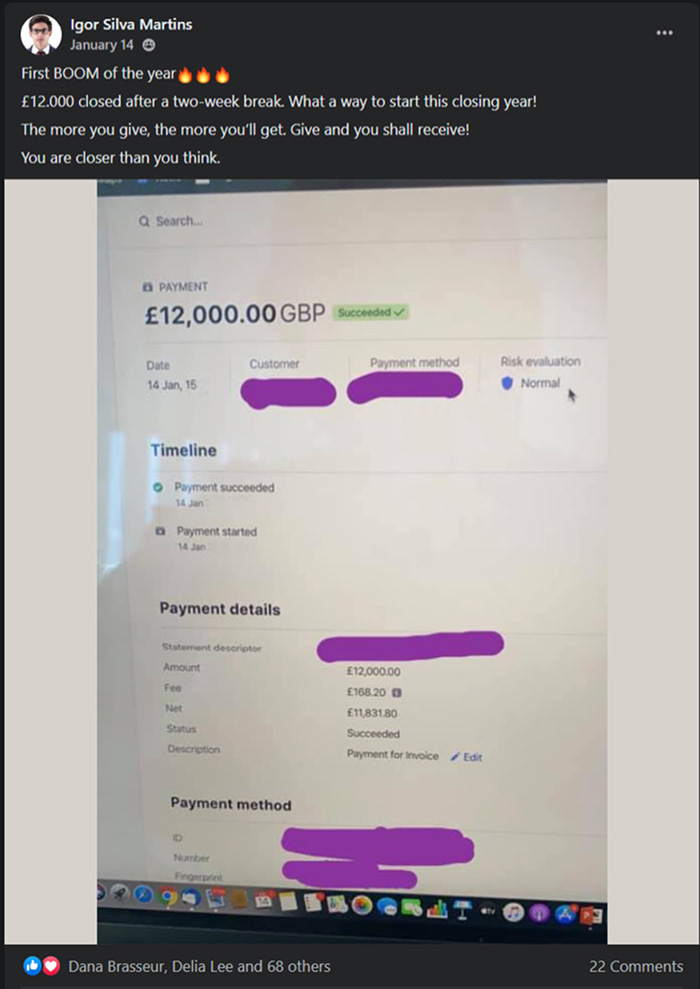Open the 22 Comments link
This screenshot has height=989, width=700.
pyautogui.click(x=635, y=966)
